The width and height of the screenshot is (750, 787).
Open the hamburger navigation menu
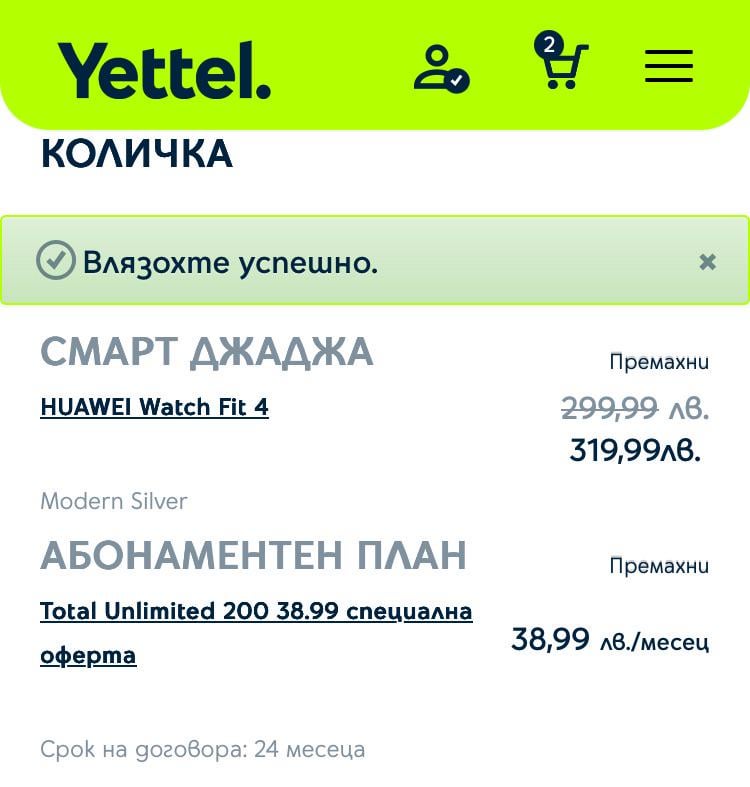[x=668, y=66]
